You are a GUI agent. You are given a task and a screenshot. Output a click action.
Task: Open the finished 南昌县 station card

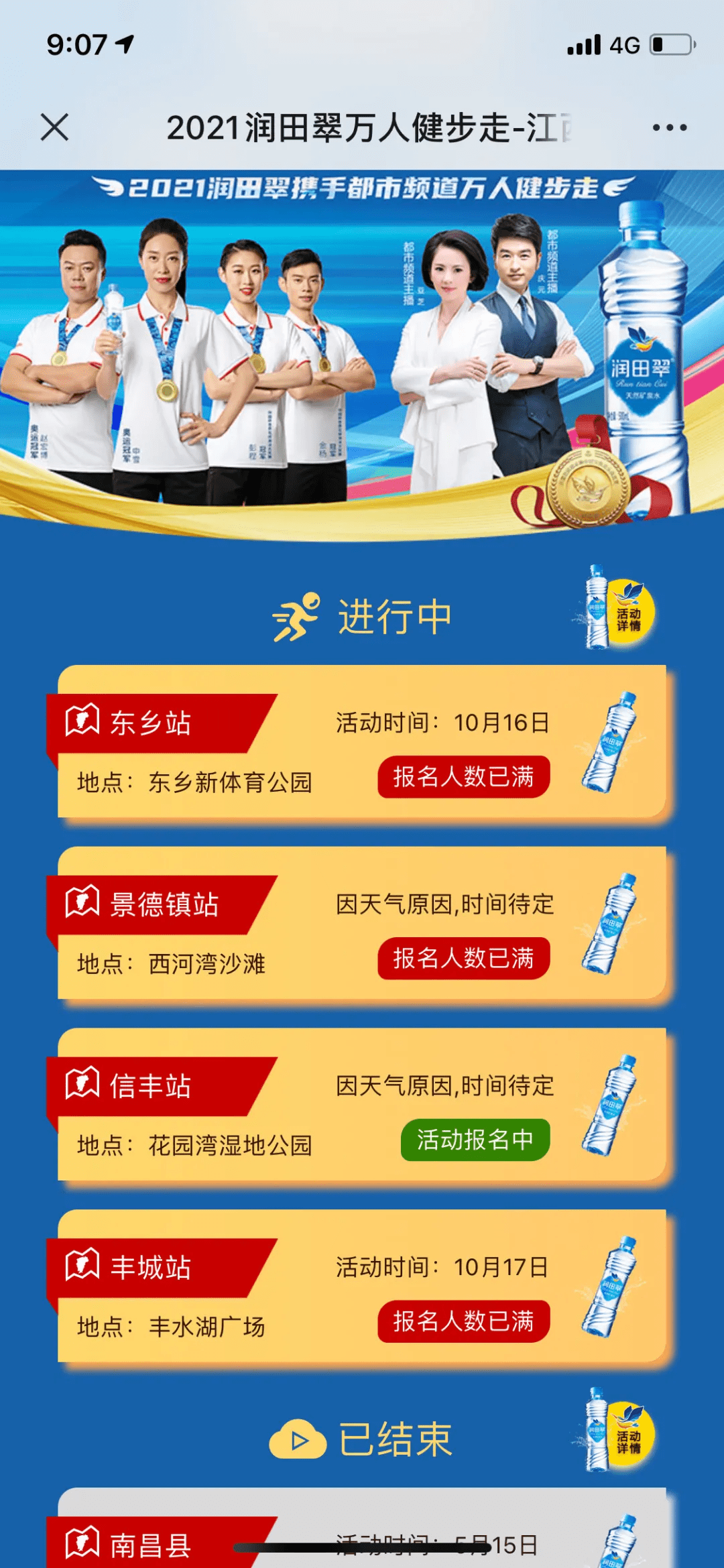point(362,1528)
